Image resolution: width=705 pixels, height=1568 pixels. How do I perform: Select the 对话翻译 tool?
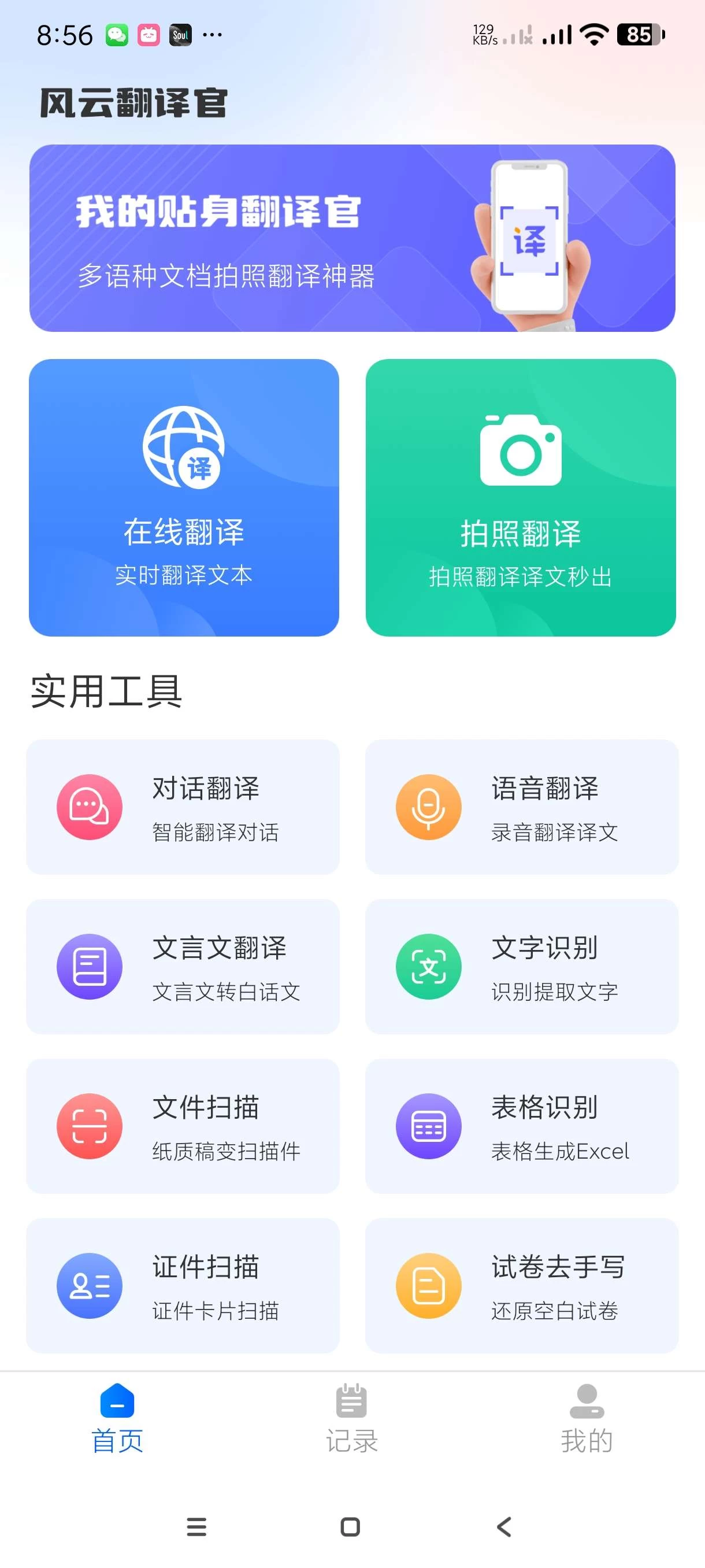183,807
